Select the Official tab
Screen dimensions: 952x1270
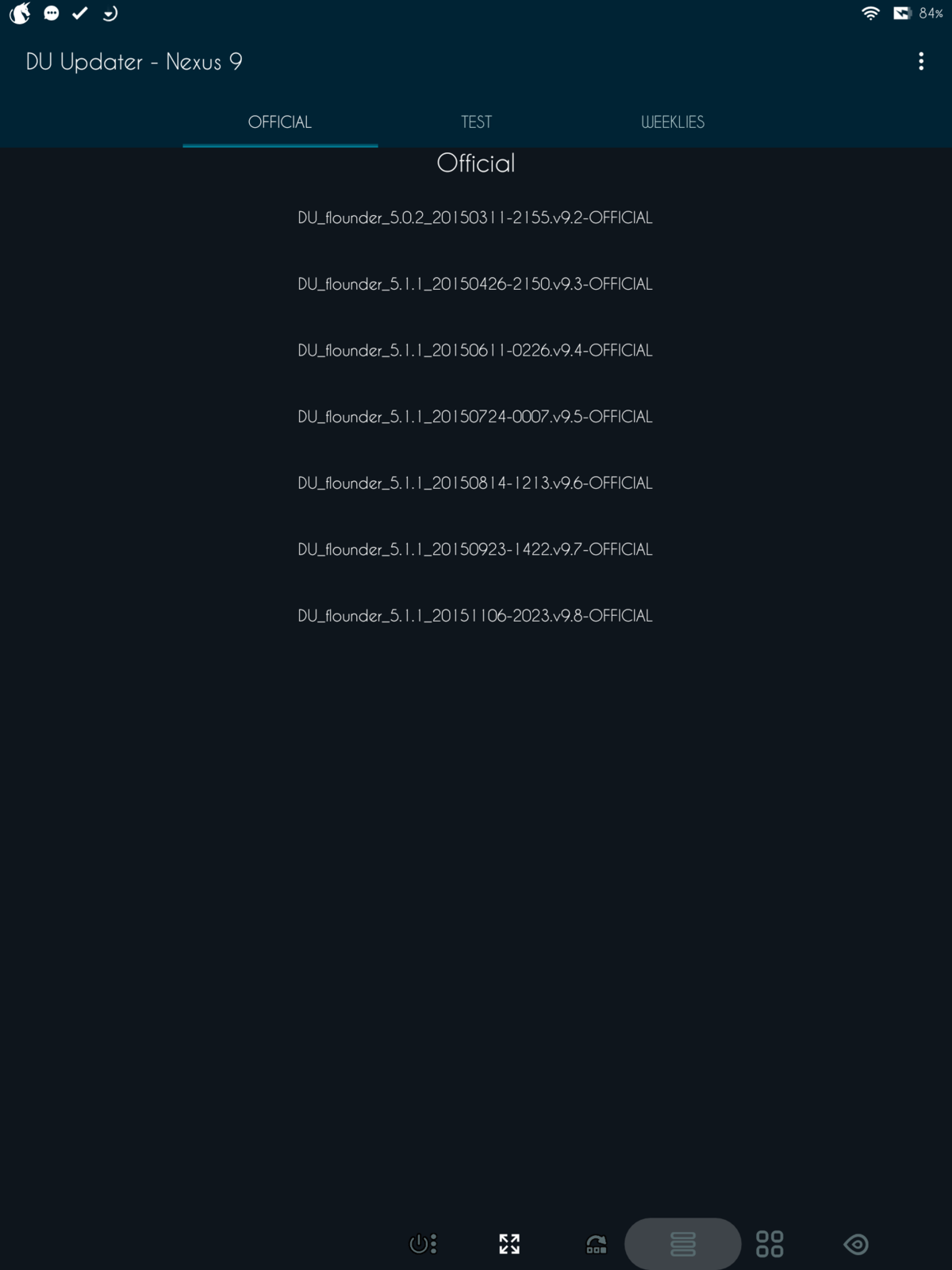[x=280, y=122]
